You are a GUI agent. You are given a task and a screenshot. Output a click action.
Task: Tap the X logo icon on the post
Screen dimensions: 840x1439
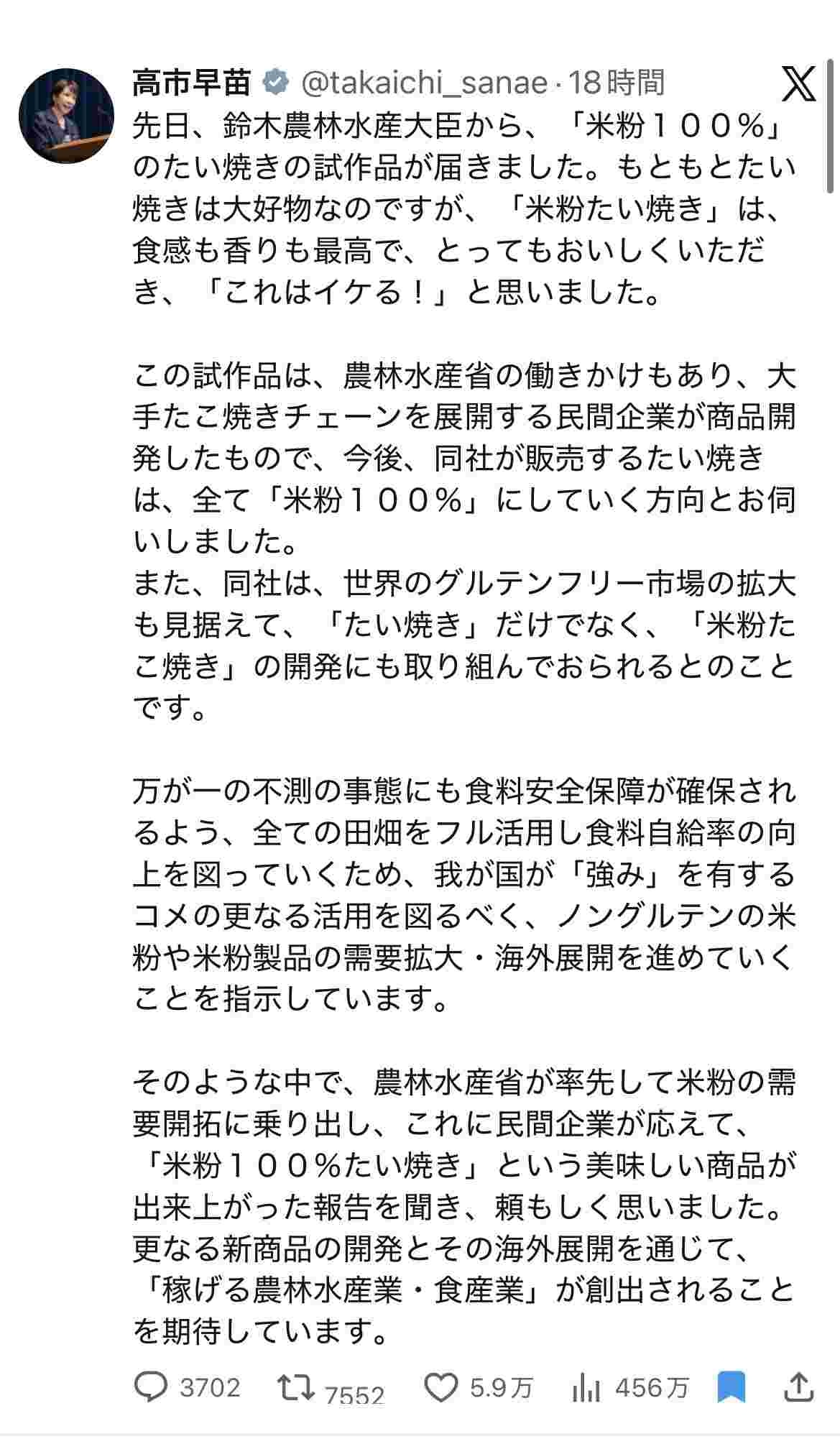pyautogui.click(x=798, y=84)
